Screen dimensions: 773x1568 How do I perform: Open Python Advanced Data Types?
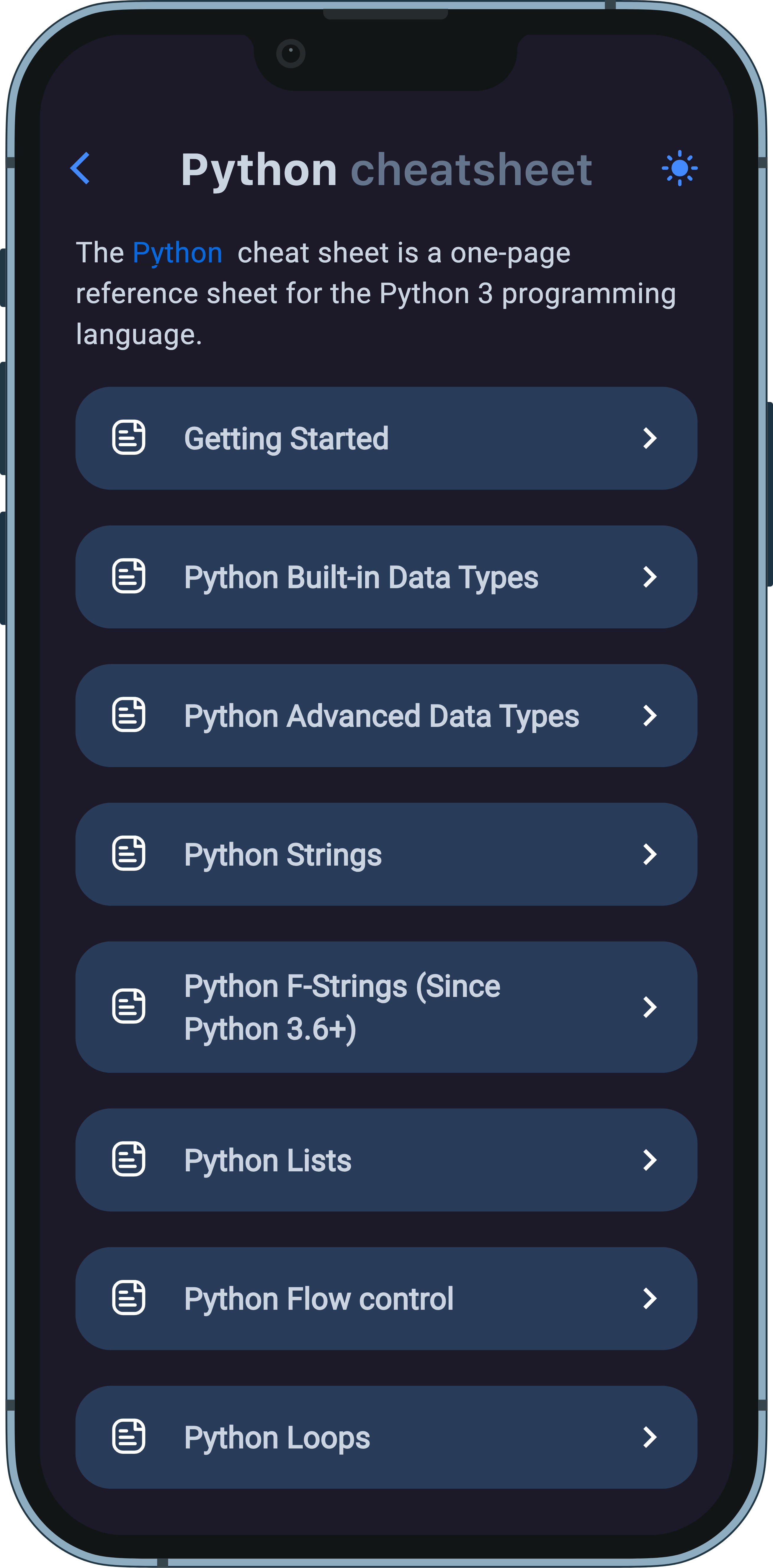387,716
